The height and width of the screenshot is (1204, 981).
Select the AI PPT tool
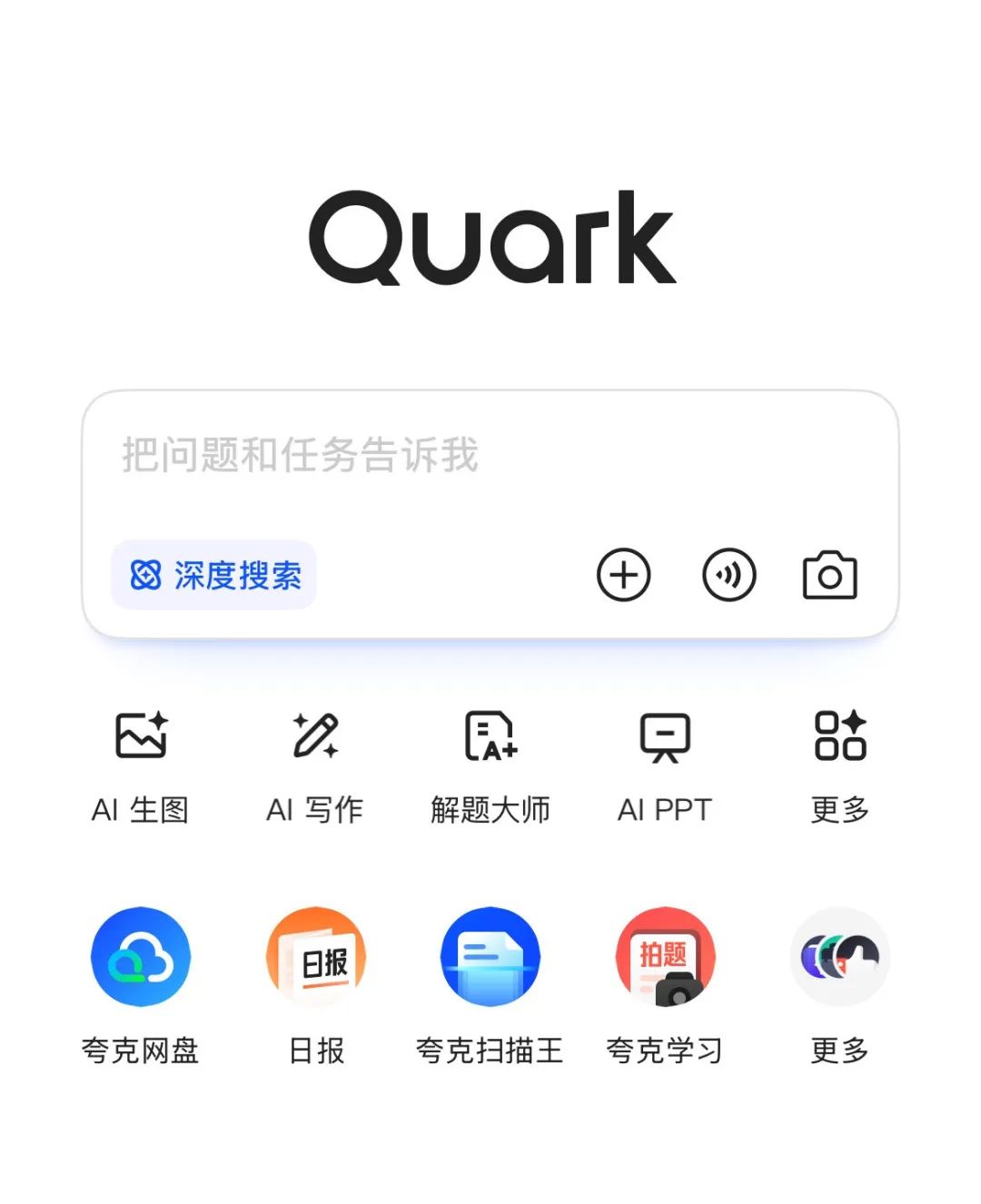665,765
